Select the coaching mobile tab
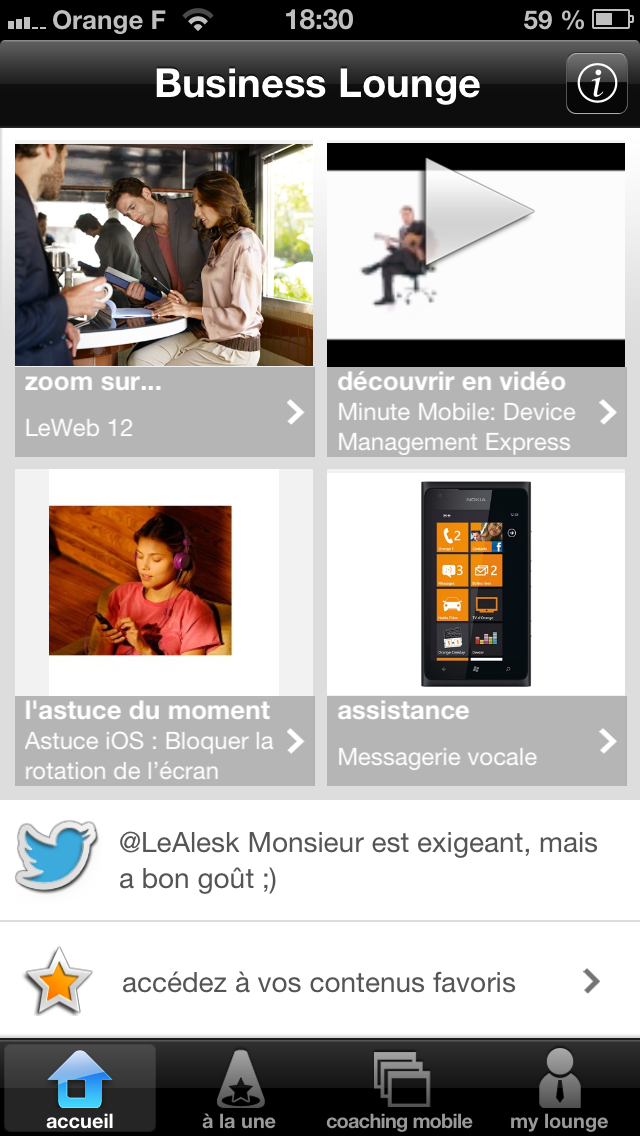This screenshot has width=640, height=1136. (399, 1089)
